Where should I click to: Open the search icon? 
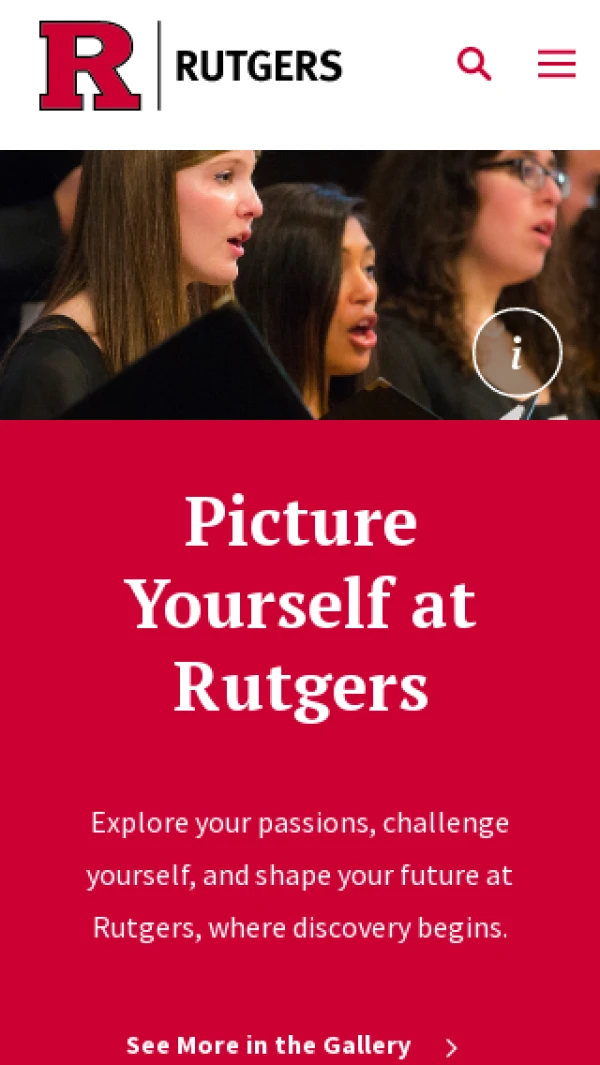tap(474, 64)
